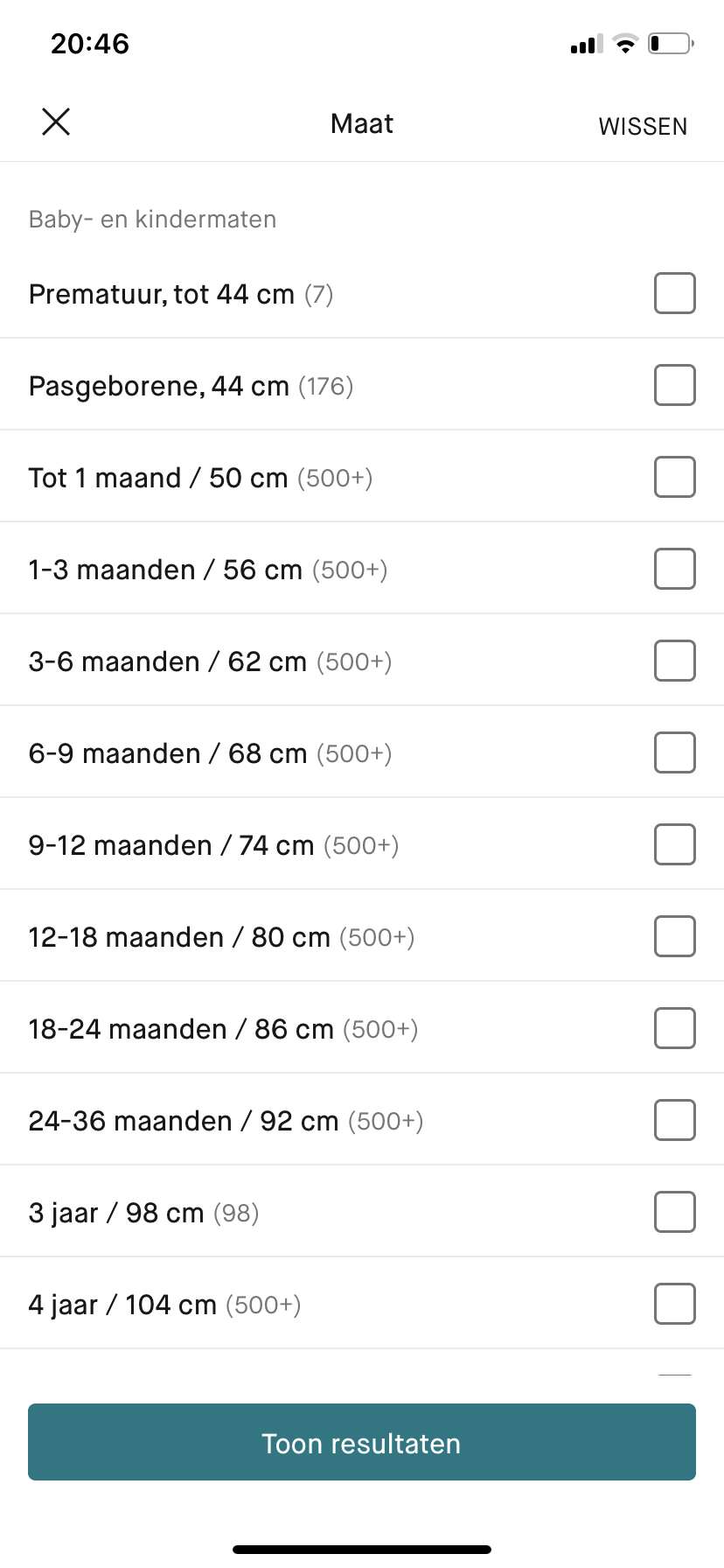Tick 9-12 maanden / 74 cm checkbox

click(x=675, y=844)
